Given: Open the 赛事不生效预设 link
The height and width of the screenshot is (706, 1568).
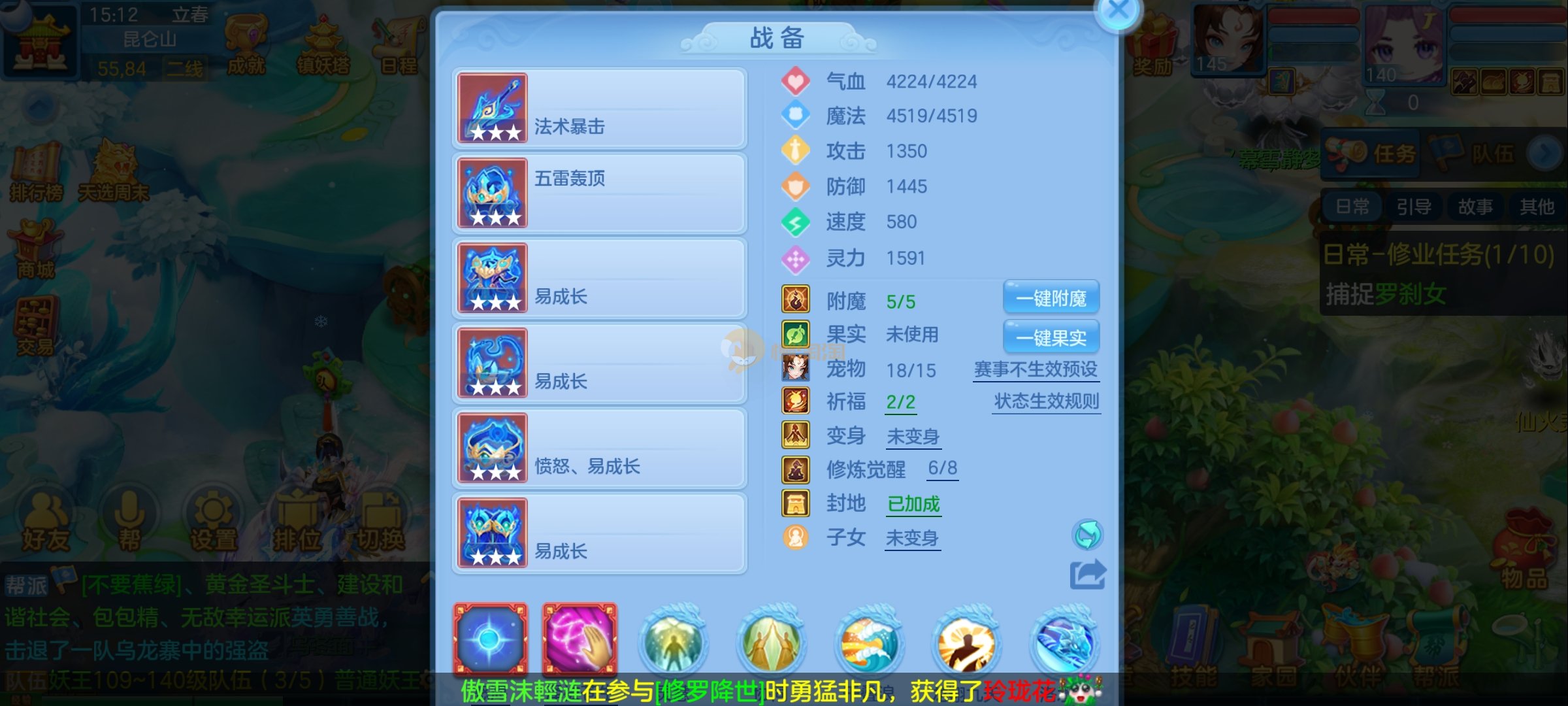Looking at the screenshot, I should (x=1036, y=369).
